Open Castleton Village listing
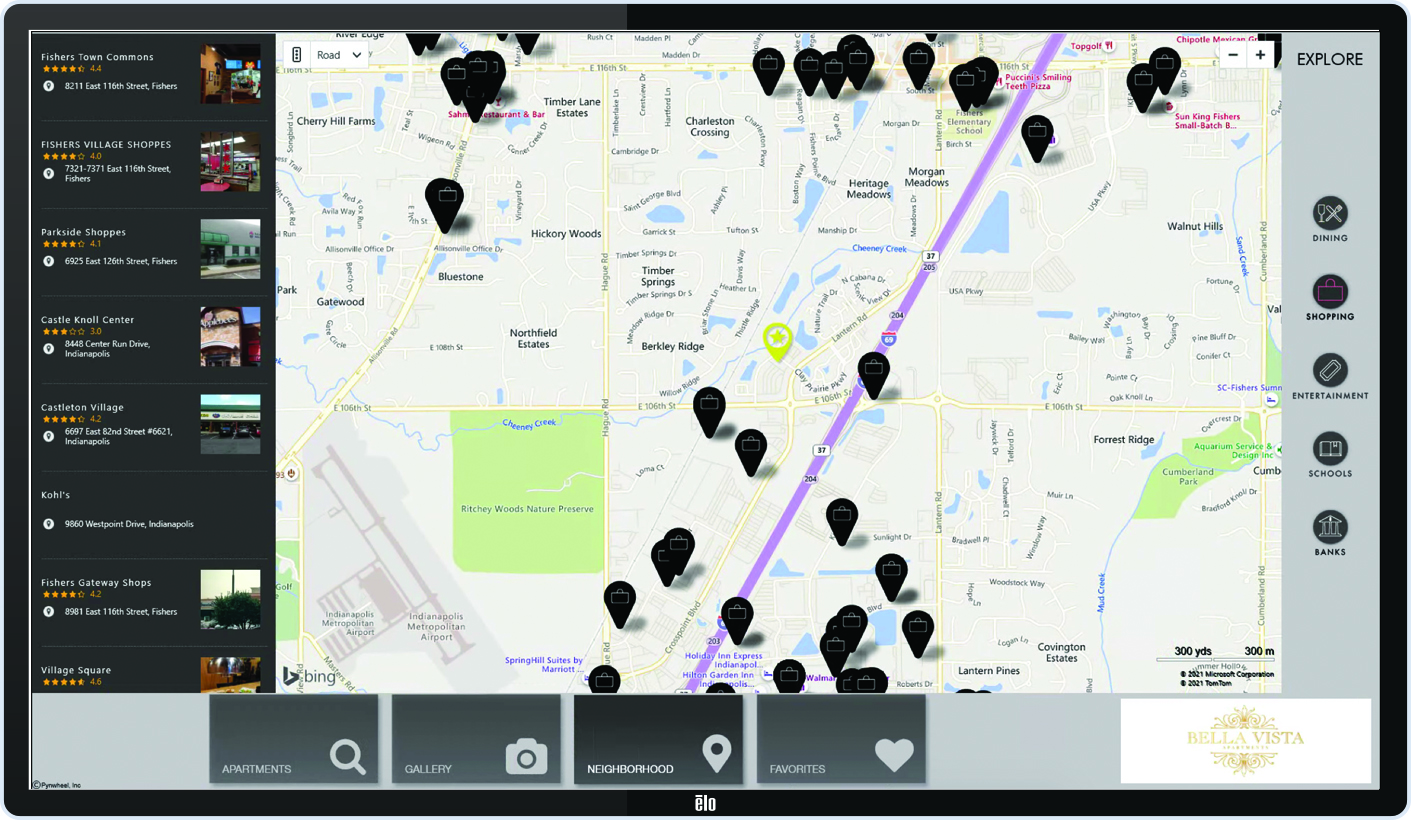The image size is (1411, 820). (150, 423)
